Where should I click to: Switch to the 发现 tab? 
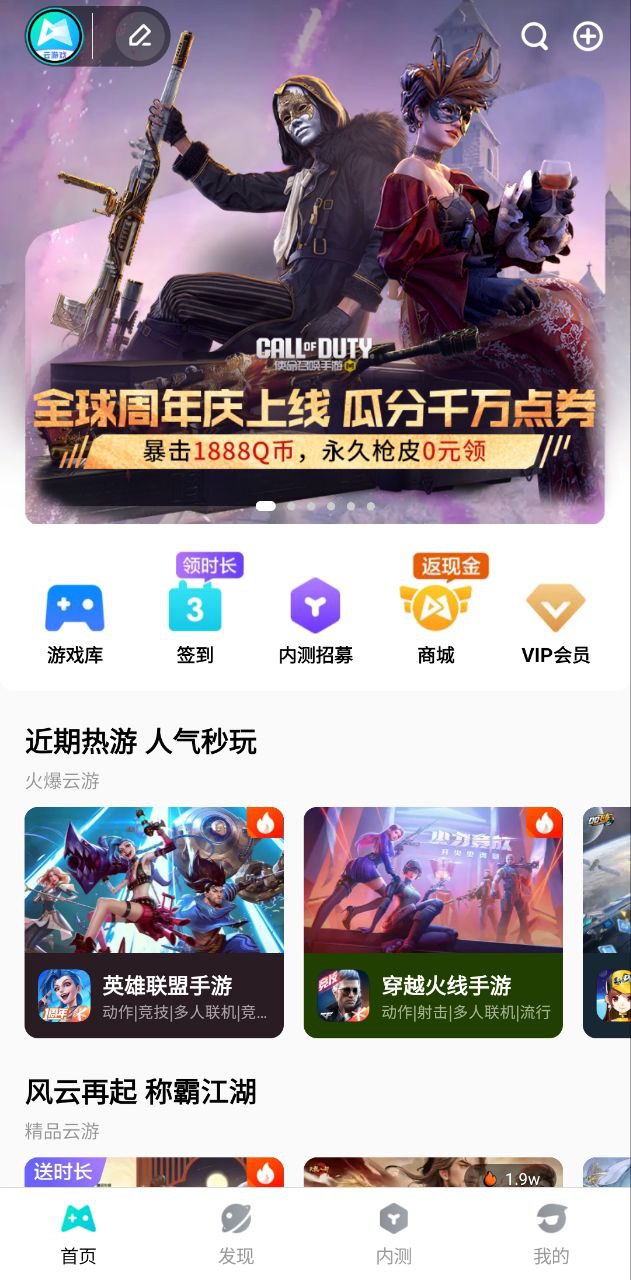pyautogui.click(x=236, y=1234)
